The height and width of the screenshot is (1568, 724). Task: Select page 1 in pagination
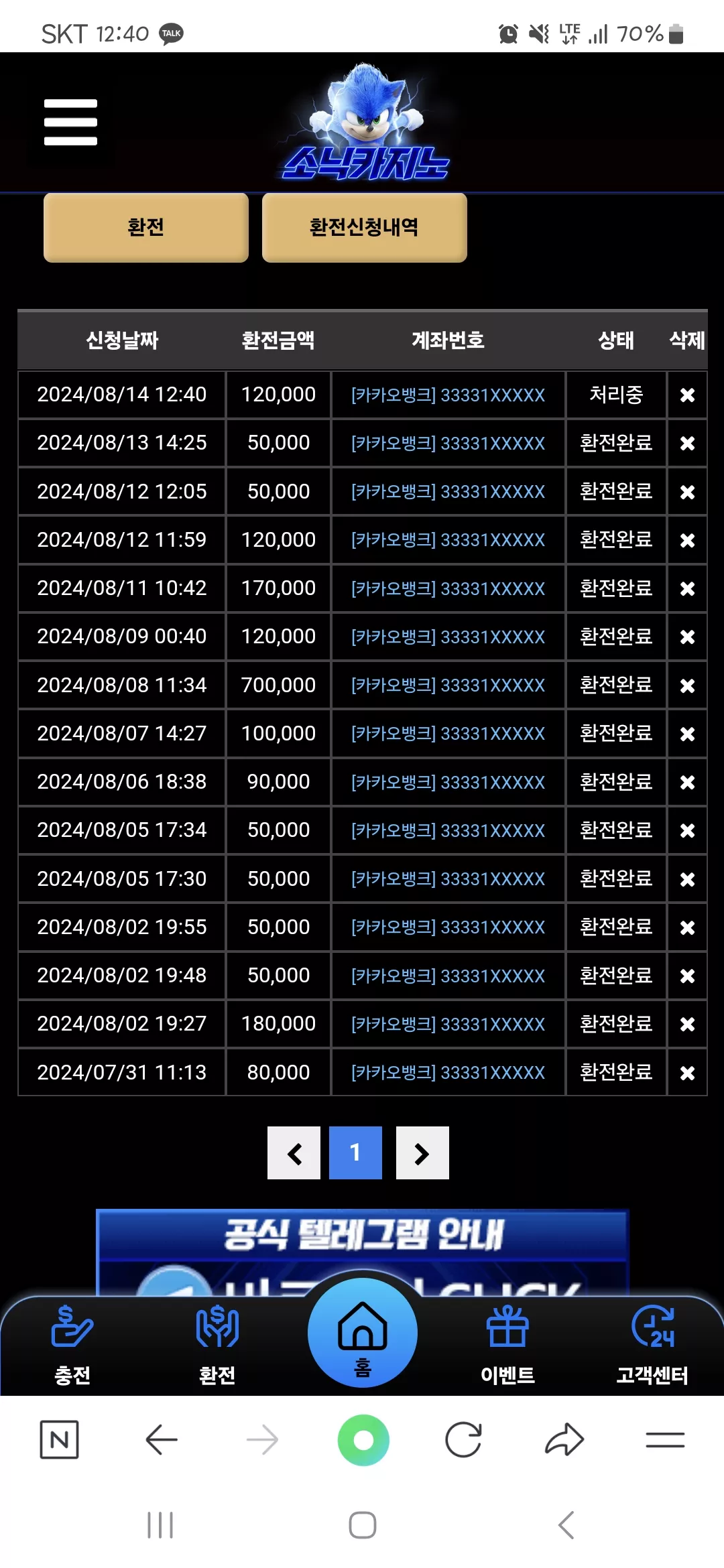[355, 1153]
